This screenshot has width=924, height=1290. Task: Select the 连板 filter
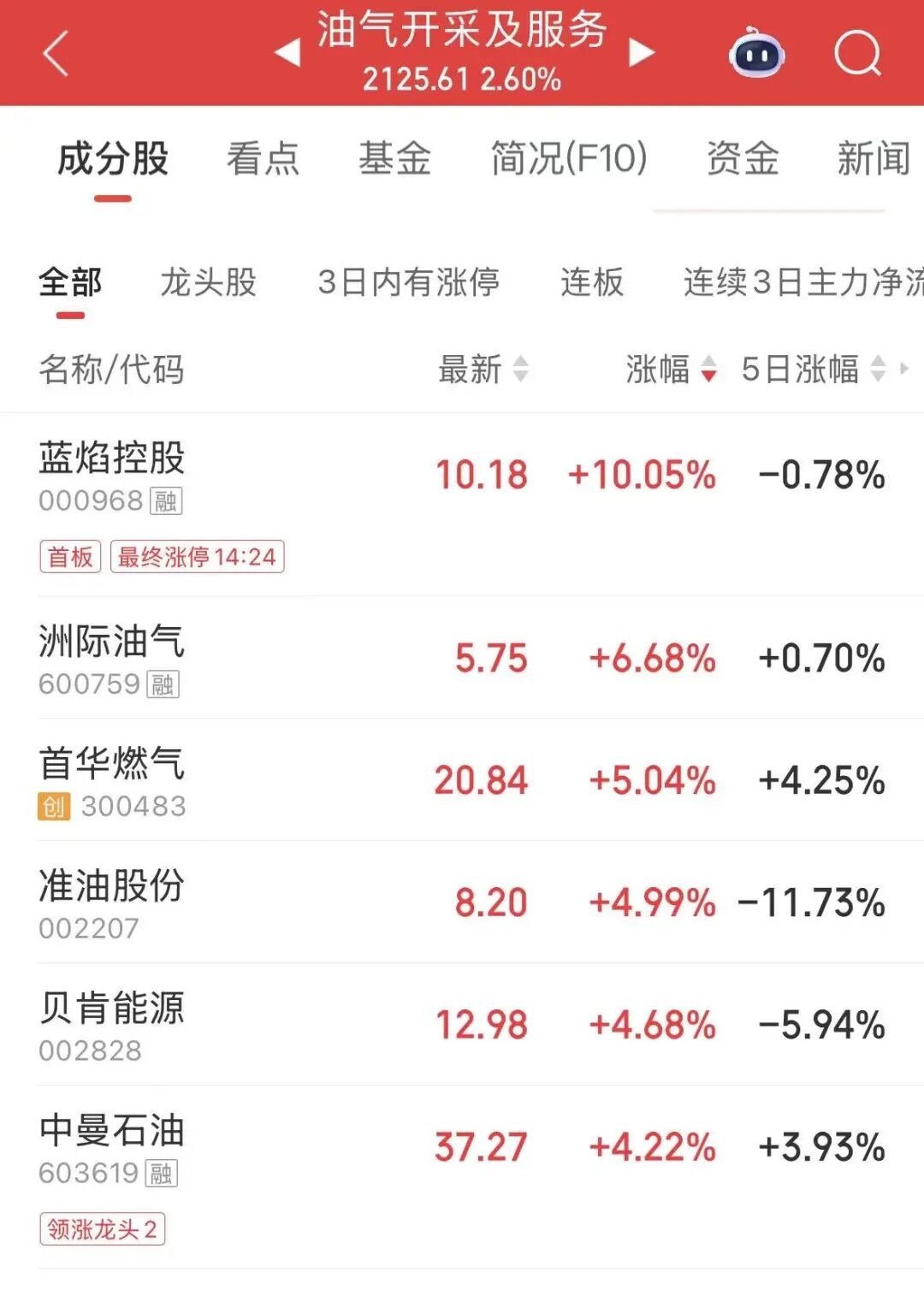[592, 282]
